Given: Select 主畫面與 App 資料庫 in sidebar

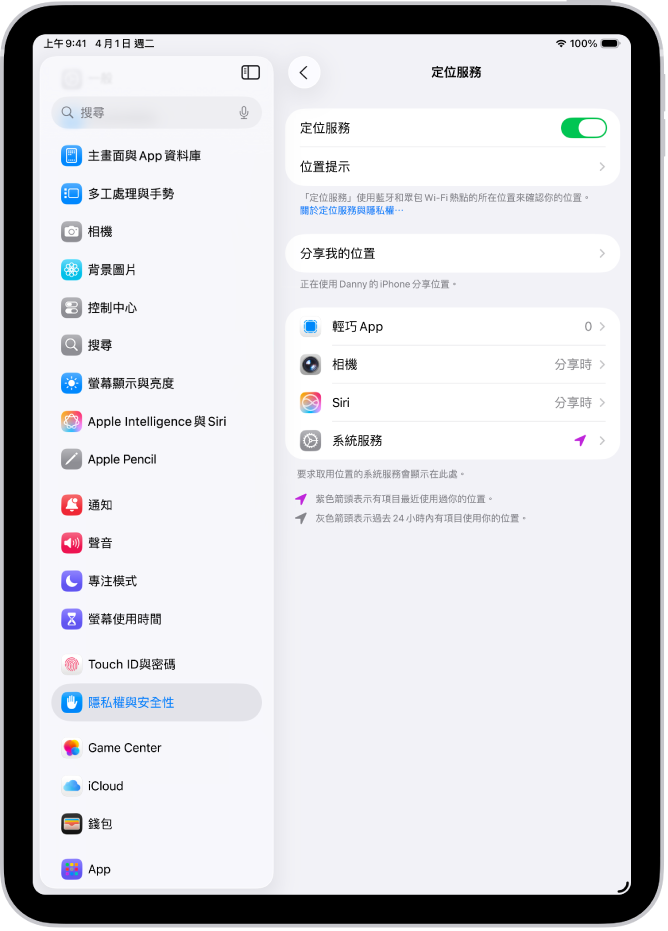Looking at the screenshot, I should point(144,156).
